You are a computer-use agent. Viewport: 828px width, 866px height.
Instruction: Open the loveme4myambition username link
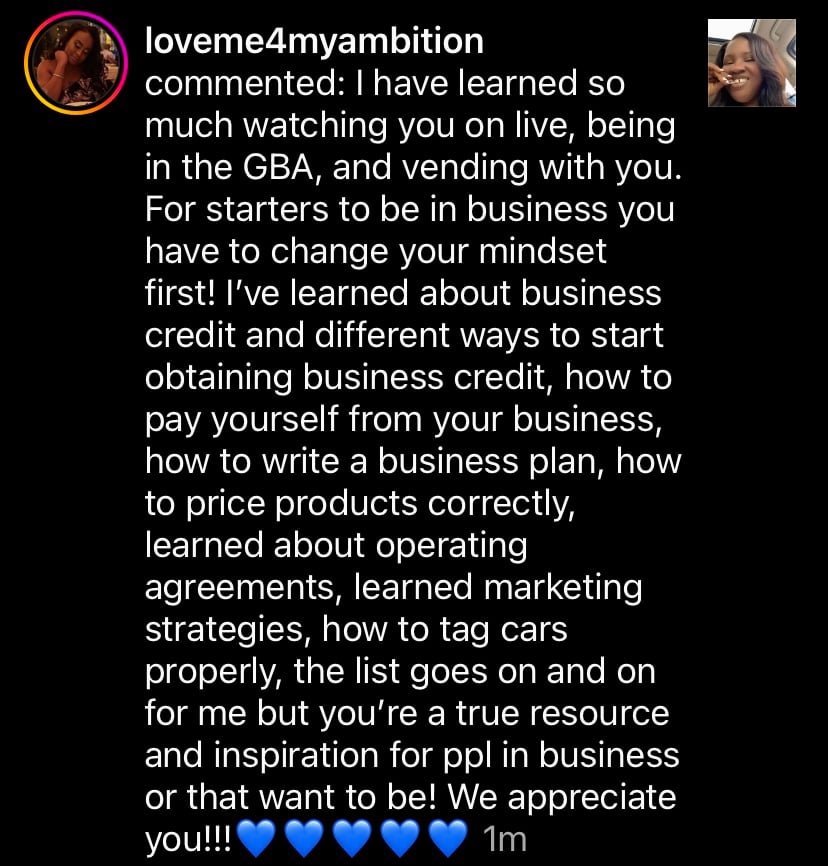(x=313, y=41)
